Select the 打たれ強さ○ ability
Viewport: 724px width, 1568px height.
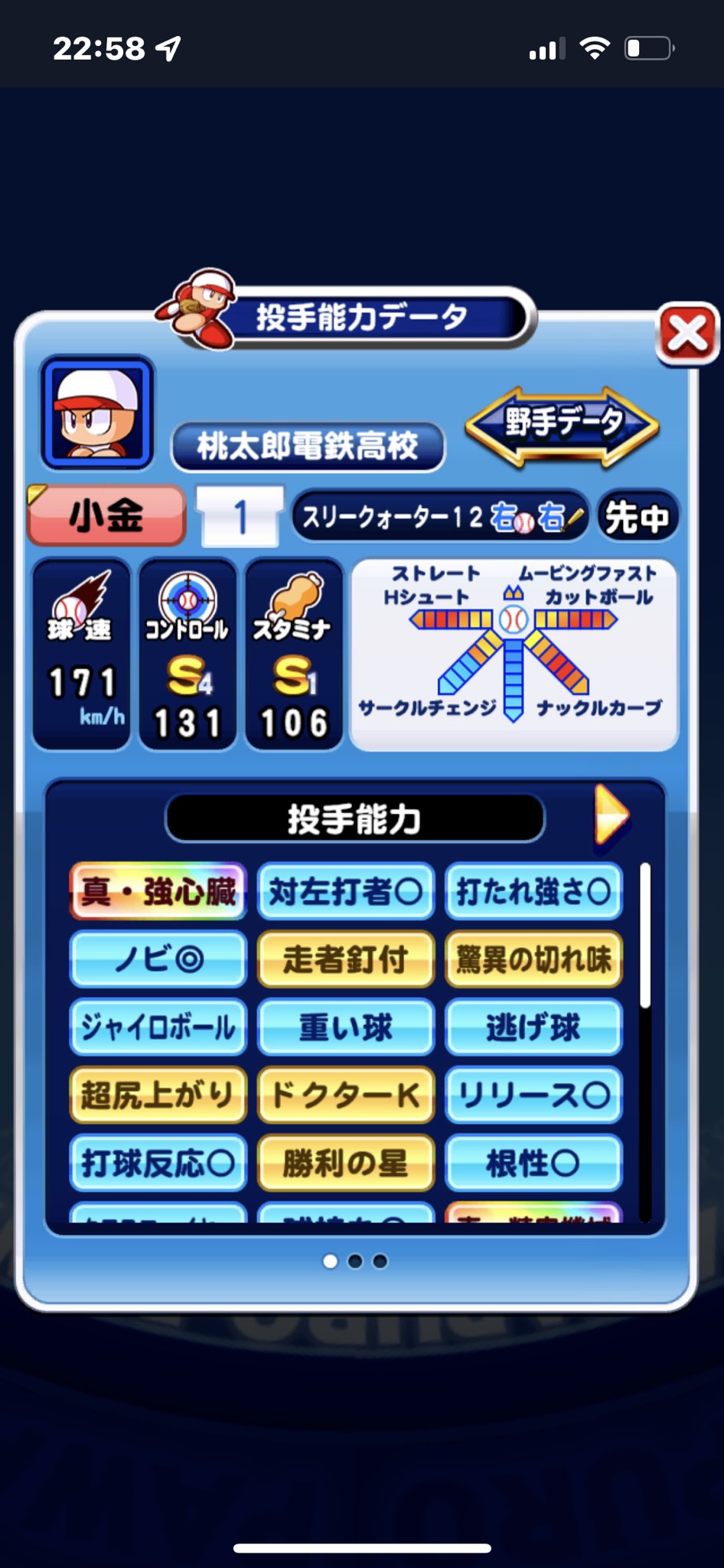coord(533,891)
